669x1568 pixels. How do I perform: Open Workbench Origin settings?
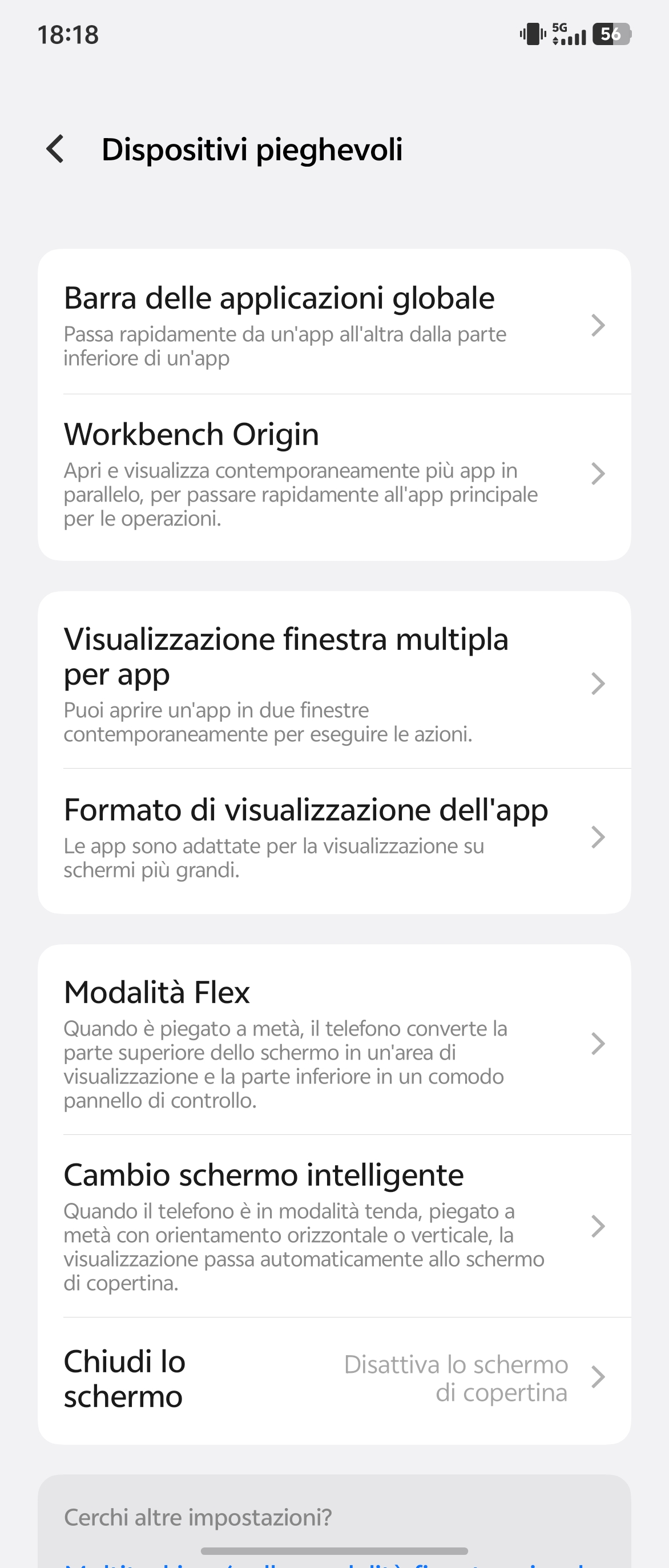[x=333, y=474]
